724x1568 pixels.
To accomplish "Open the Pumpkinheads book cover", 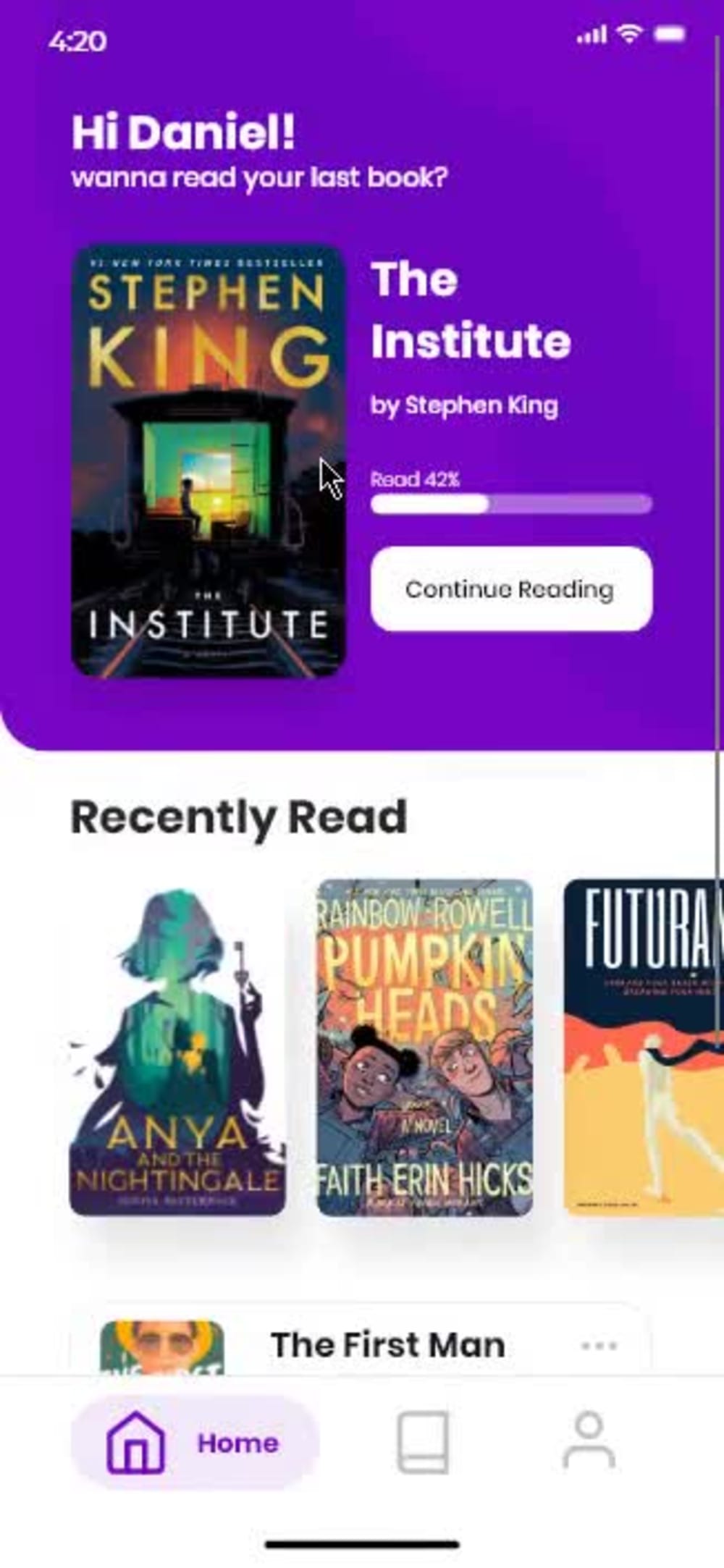I will pyautogui.click(x=425, y=1048).
